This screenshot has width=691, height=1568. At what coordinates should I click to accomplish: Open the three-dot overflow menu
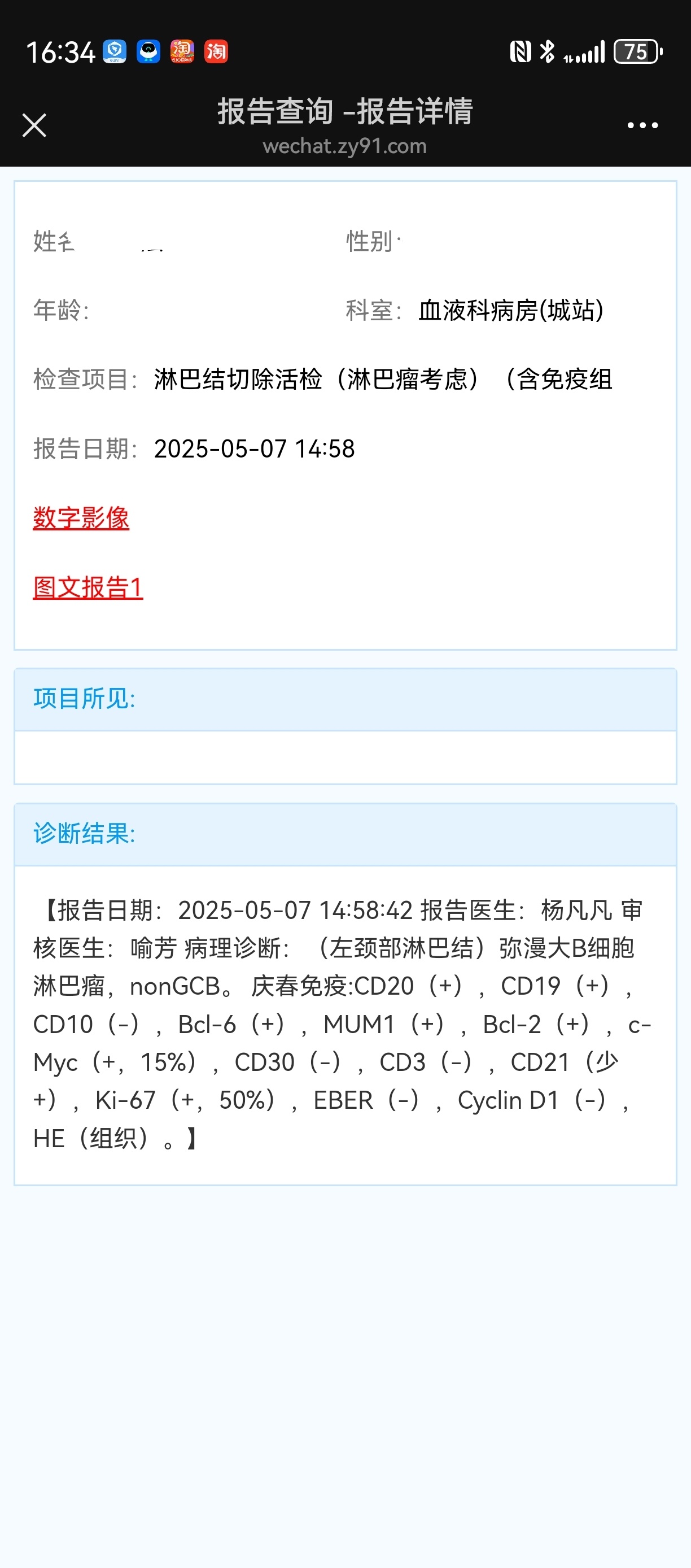pyautogui.click(x=642, y=125)
